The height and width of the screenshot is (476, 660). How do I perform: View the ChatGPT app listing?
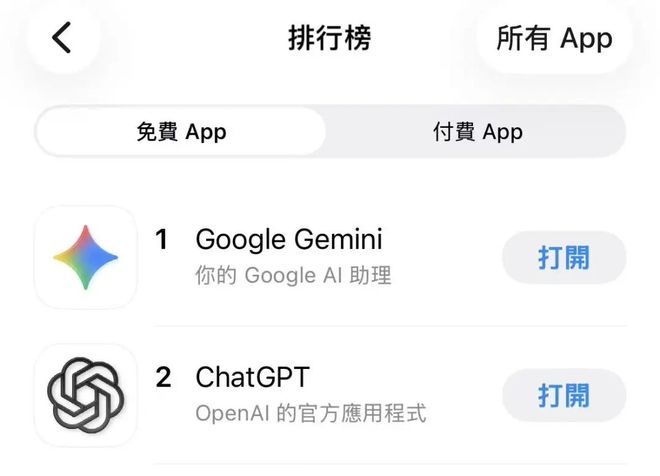tap(252, 378)
